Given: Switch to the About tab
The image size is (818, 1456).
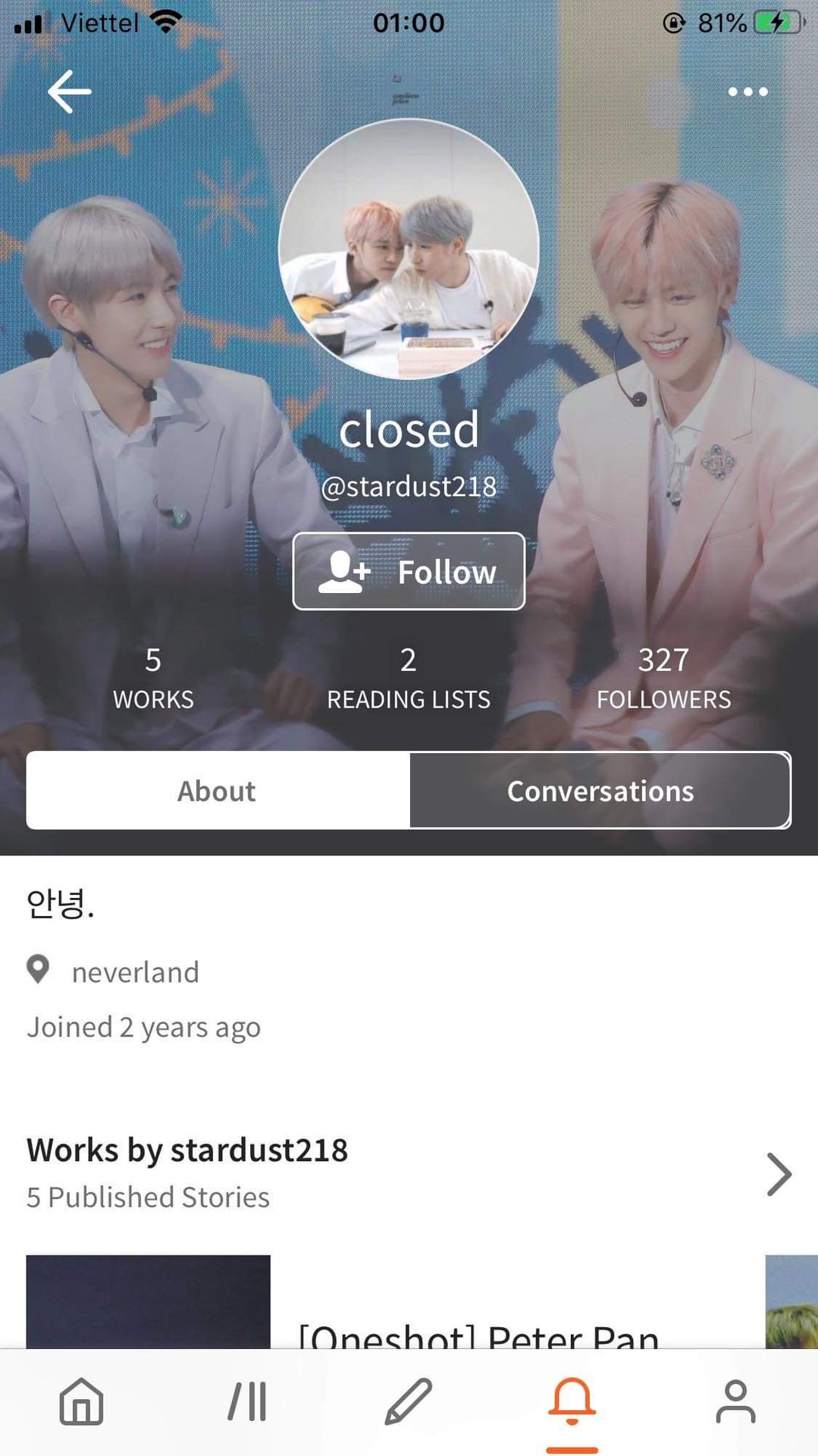Looking at the screenshot, I should point(218,791).
